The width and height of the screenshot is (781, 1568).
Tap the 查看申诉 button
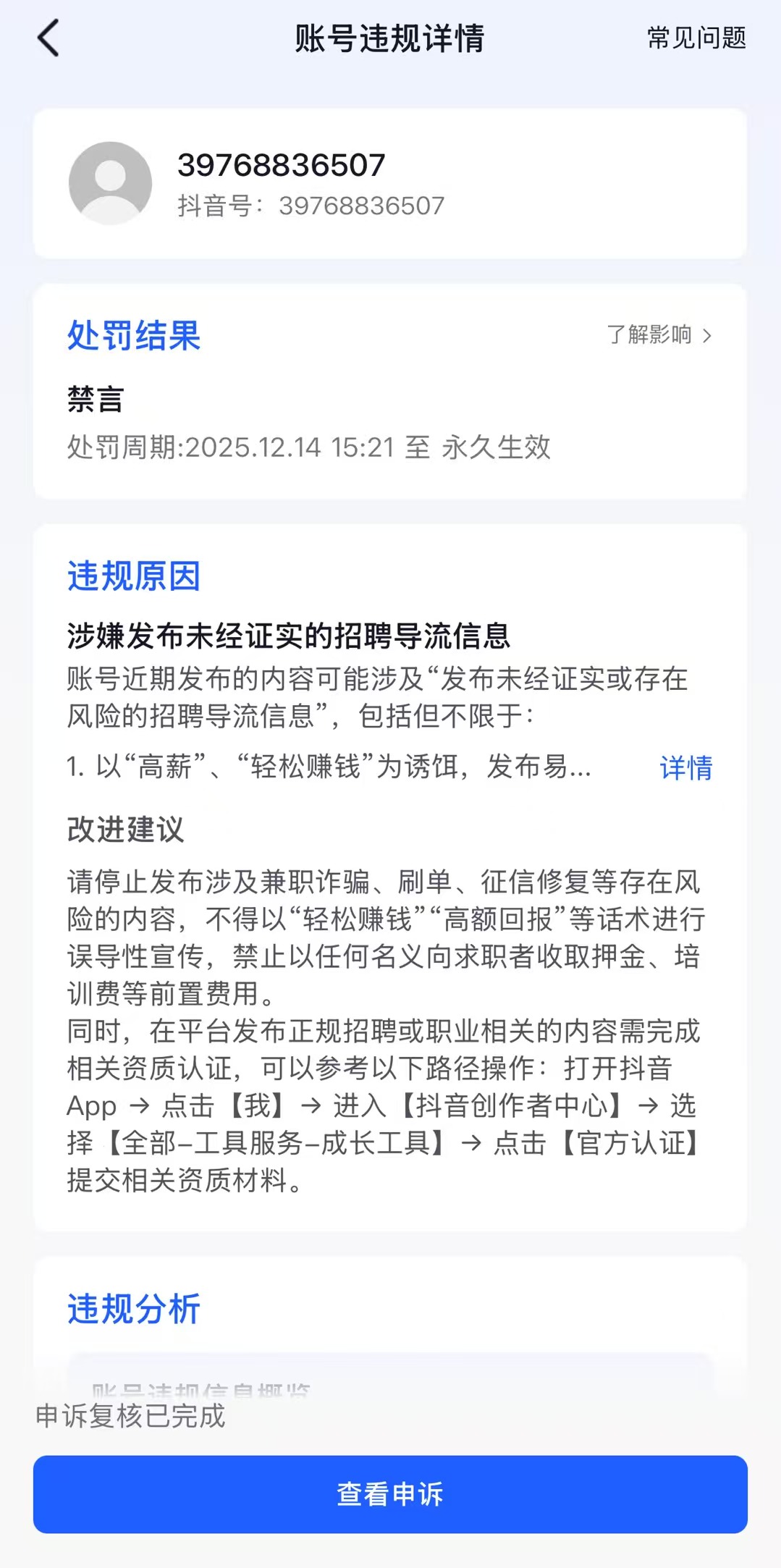pyautogui.click(x=390, y=1493)
